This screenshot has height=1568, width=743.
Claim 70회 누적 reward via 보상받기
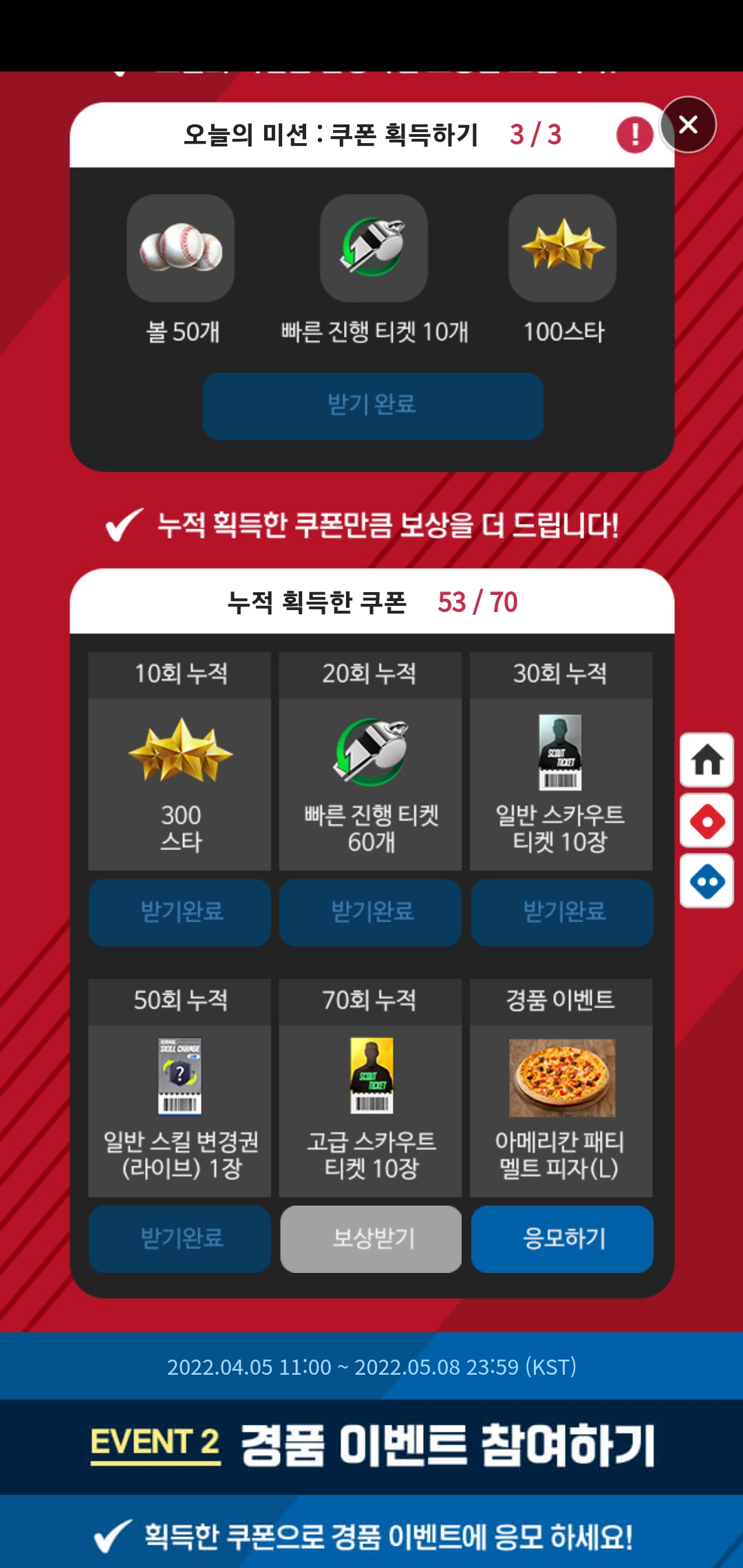371,1239
